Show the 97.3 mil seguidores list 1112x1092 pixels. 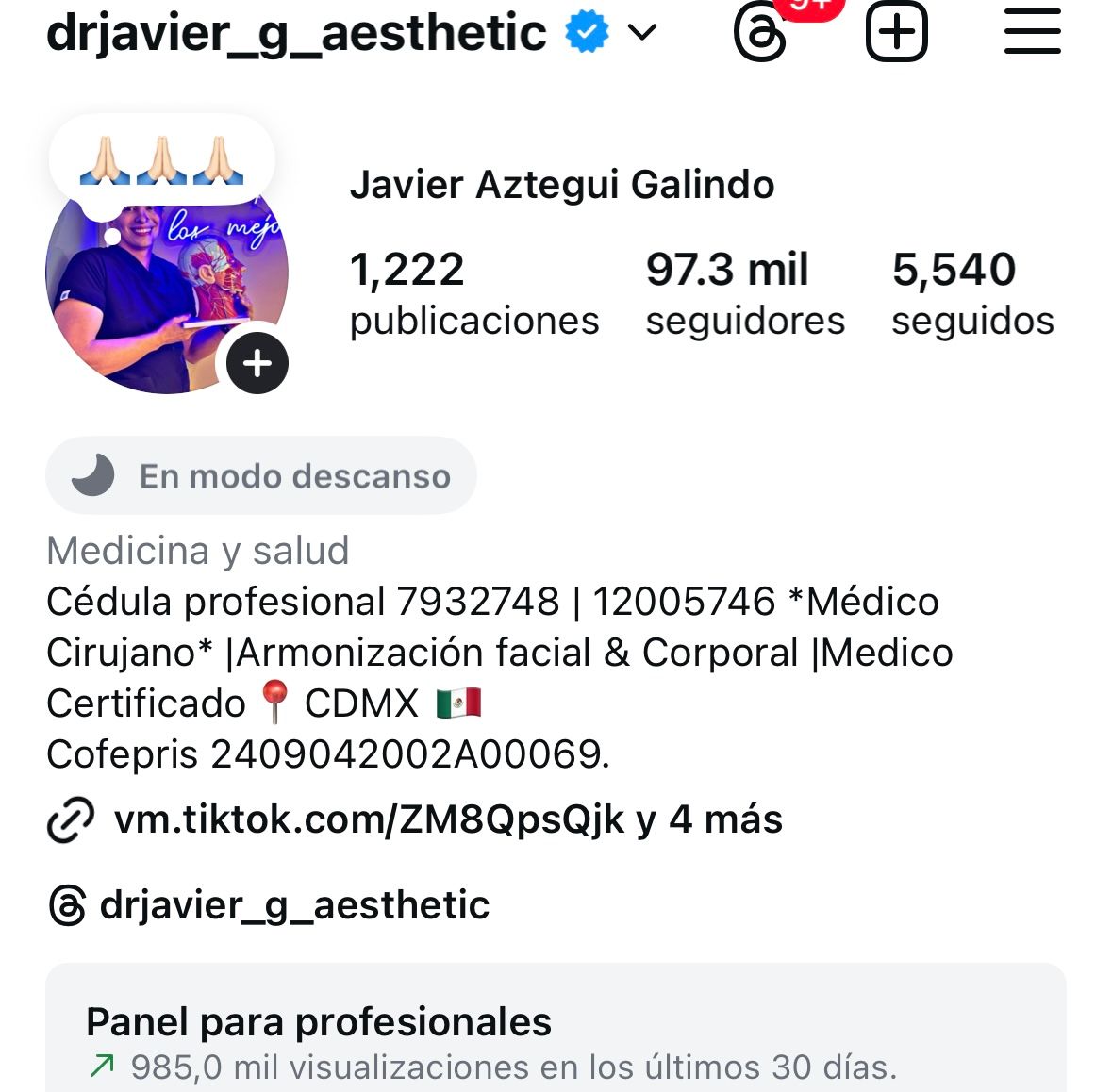tap(744, 293)
